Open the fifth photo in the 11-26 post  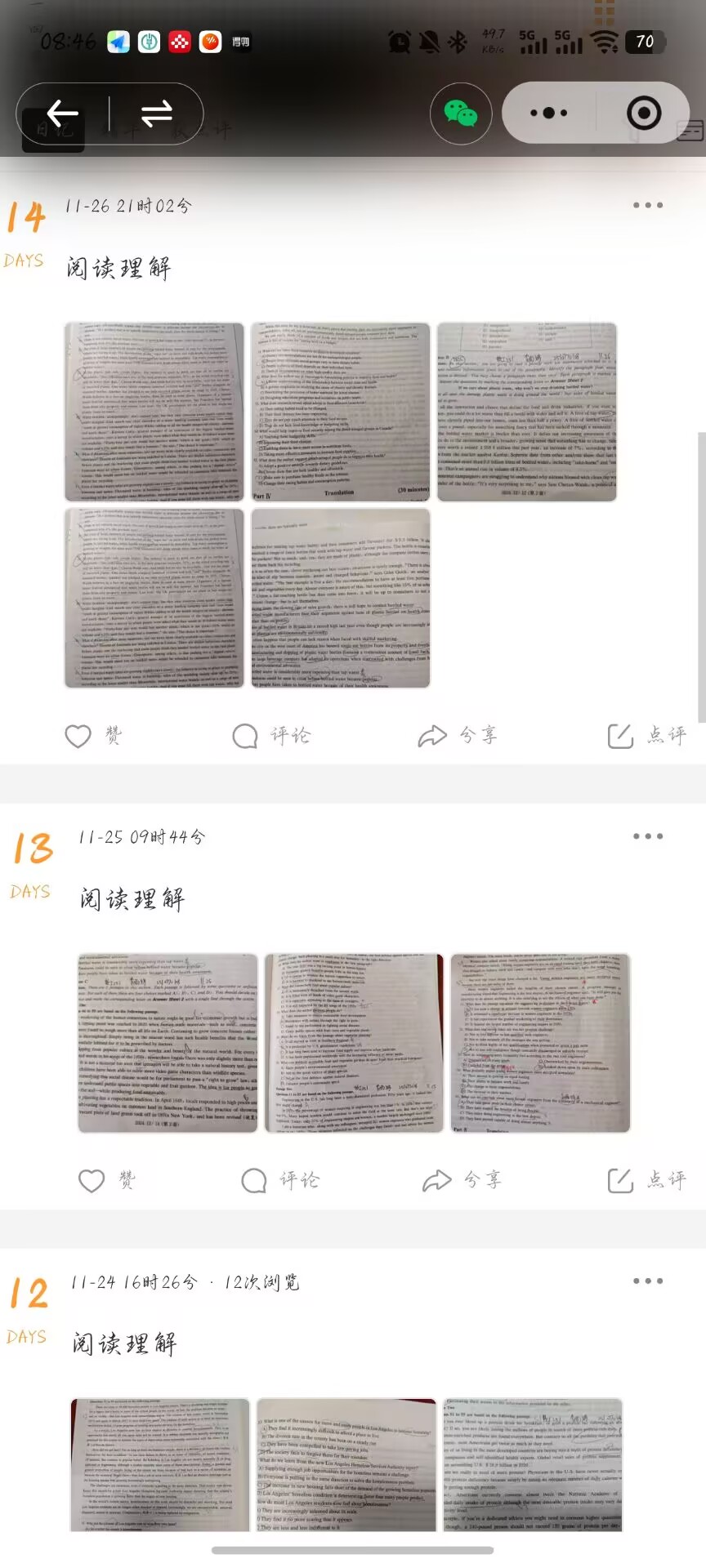coord(341,598)
